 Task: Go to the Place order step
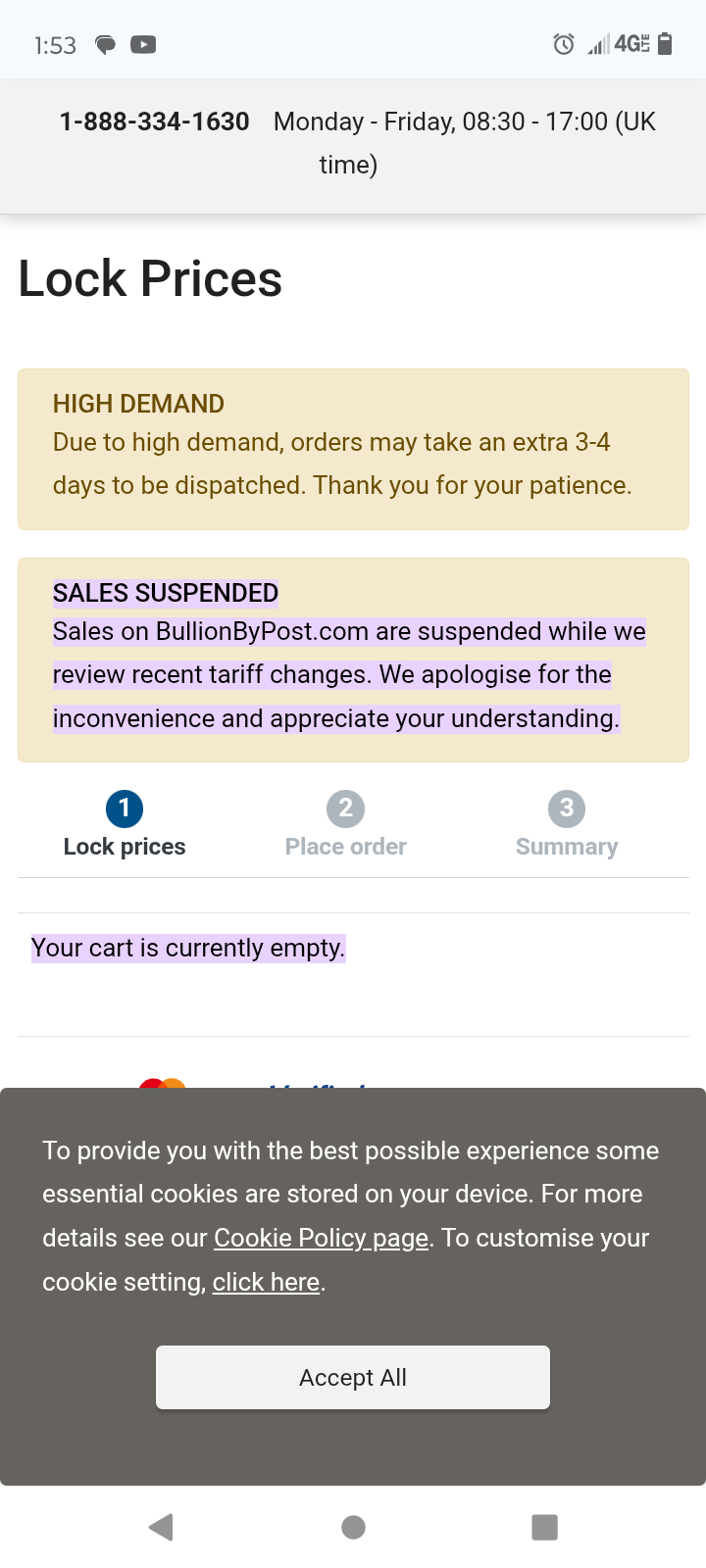coord(345,825)
